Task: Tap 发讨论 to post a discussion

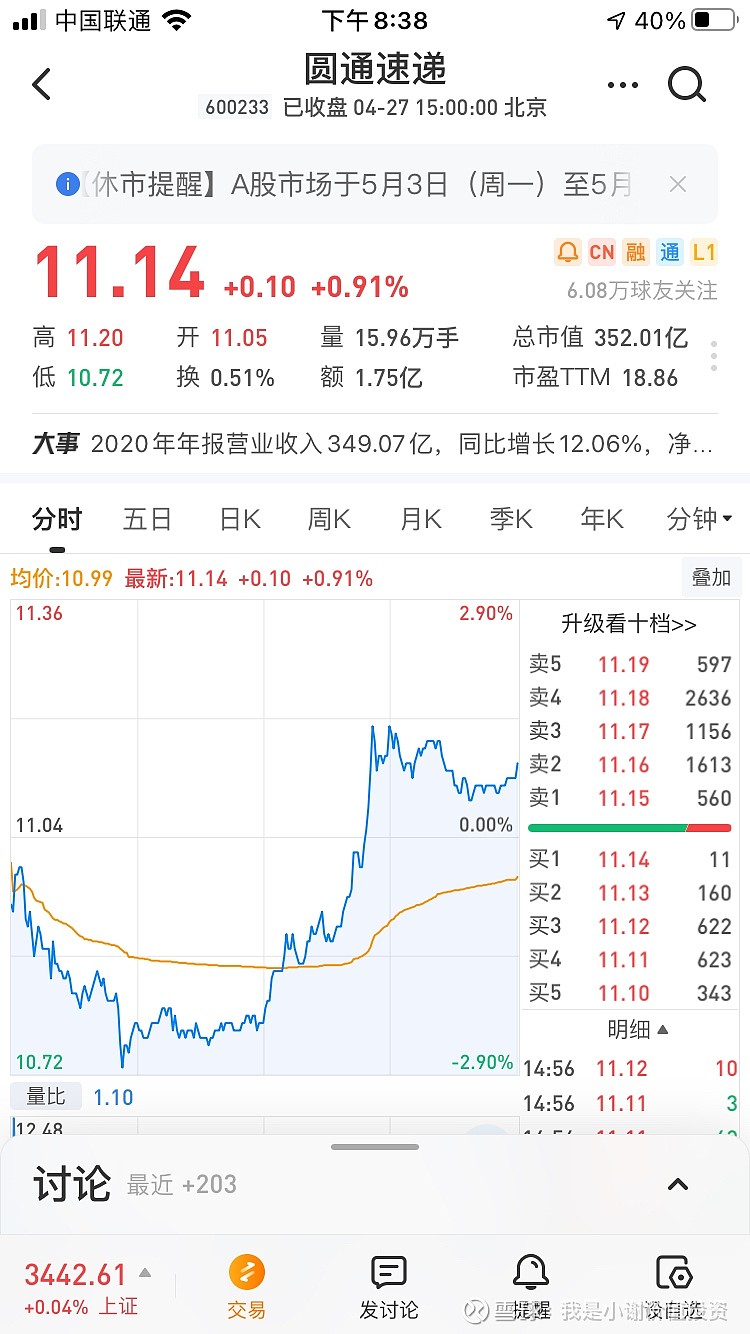Action: (388, 1288)
